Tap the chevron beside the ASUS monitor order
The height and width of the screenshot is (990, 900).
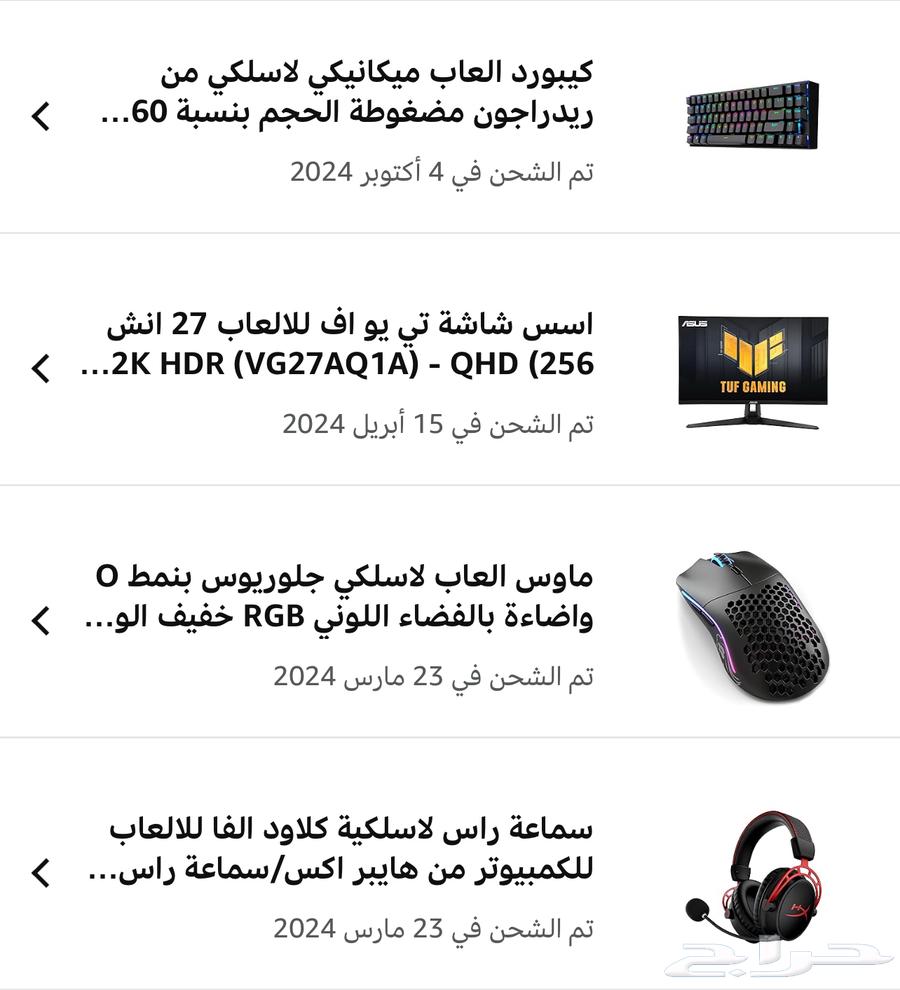(x=41, y=368)
